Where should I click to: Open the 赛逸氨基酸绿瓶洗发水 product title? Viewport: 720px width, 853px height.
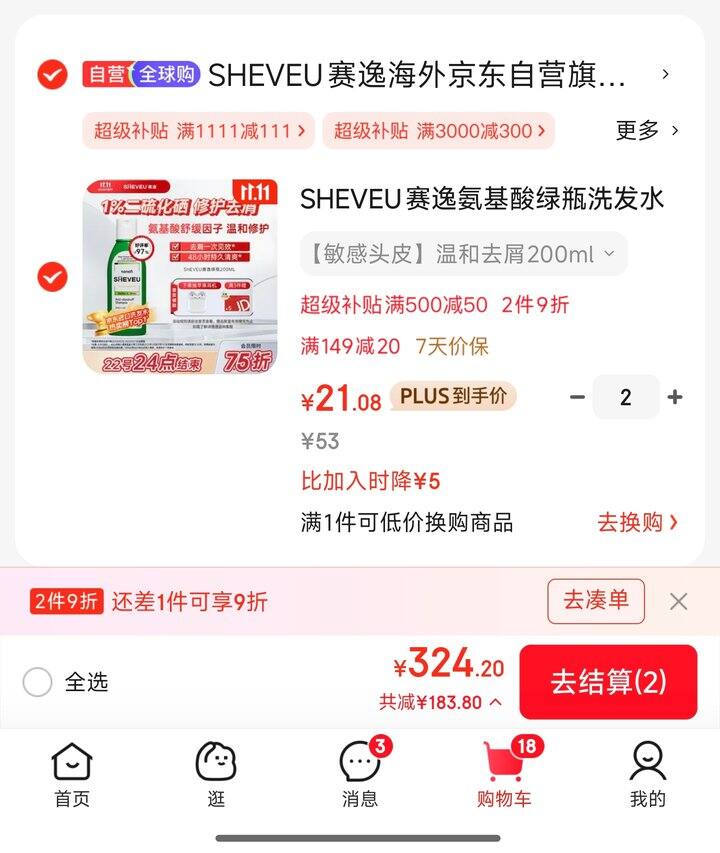[x=482, y=198]
